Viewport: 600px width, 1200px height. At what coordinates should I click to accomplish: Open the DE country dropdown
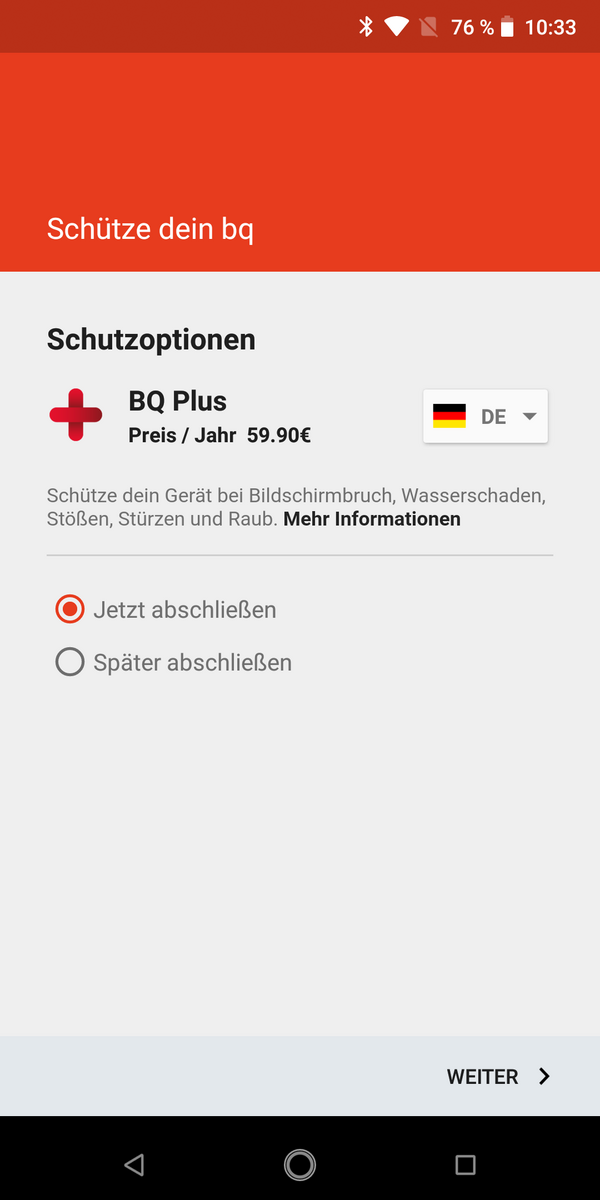click(x=485, y=416)
